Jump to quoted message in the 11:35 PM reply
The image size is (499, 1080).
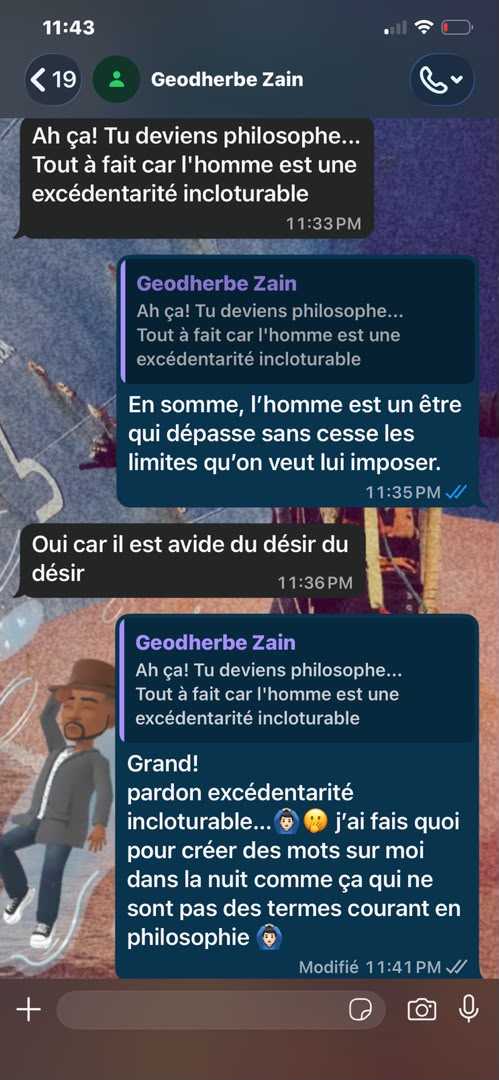[x=298, y=321]
